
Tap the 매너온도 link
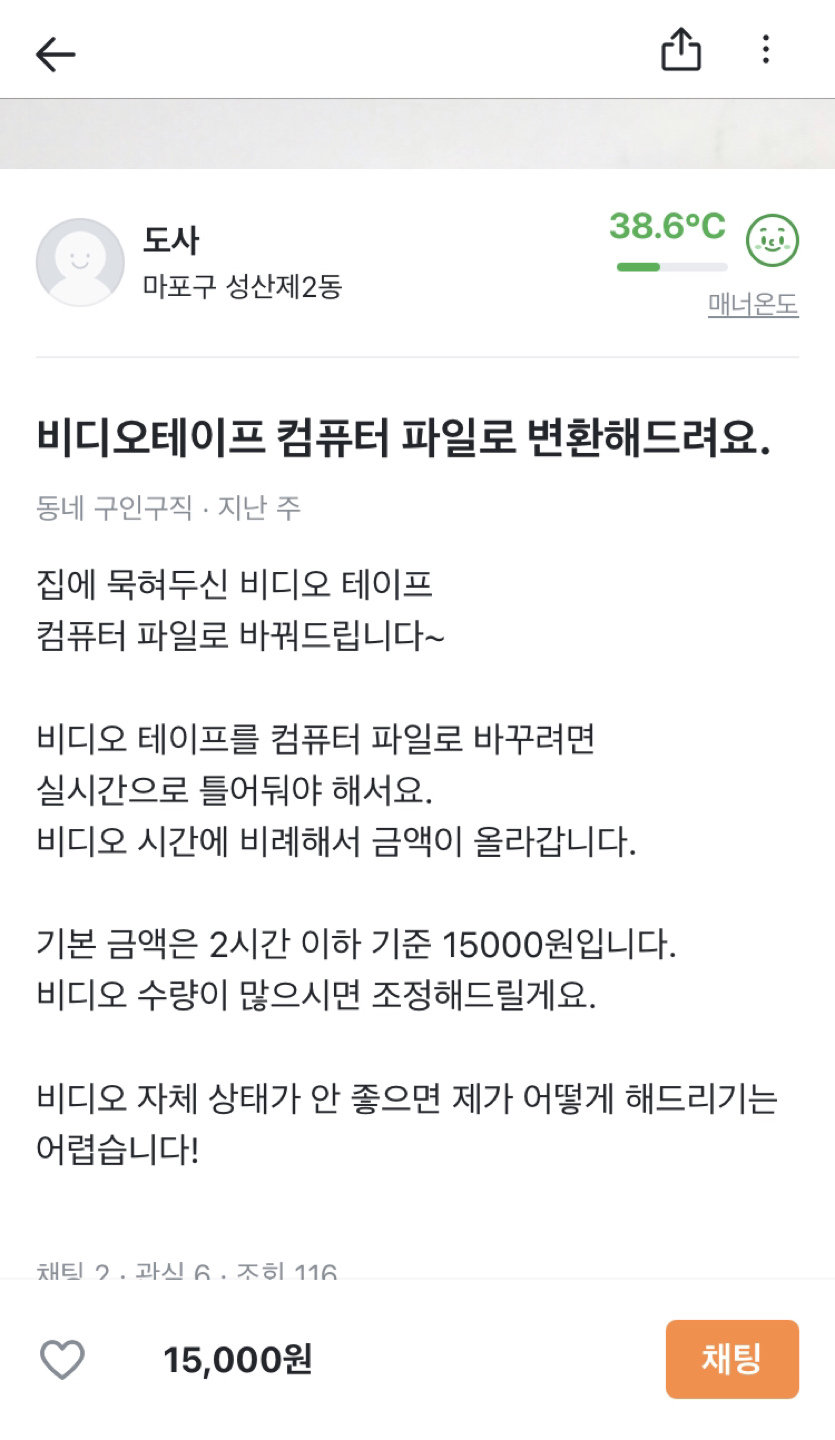[753, 304]
